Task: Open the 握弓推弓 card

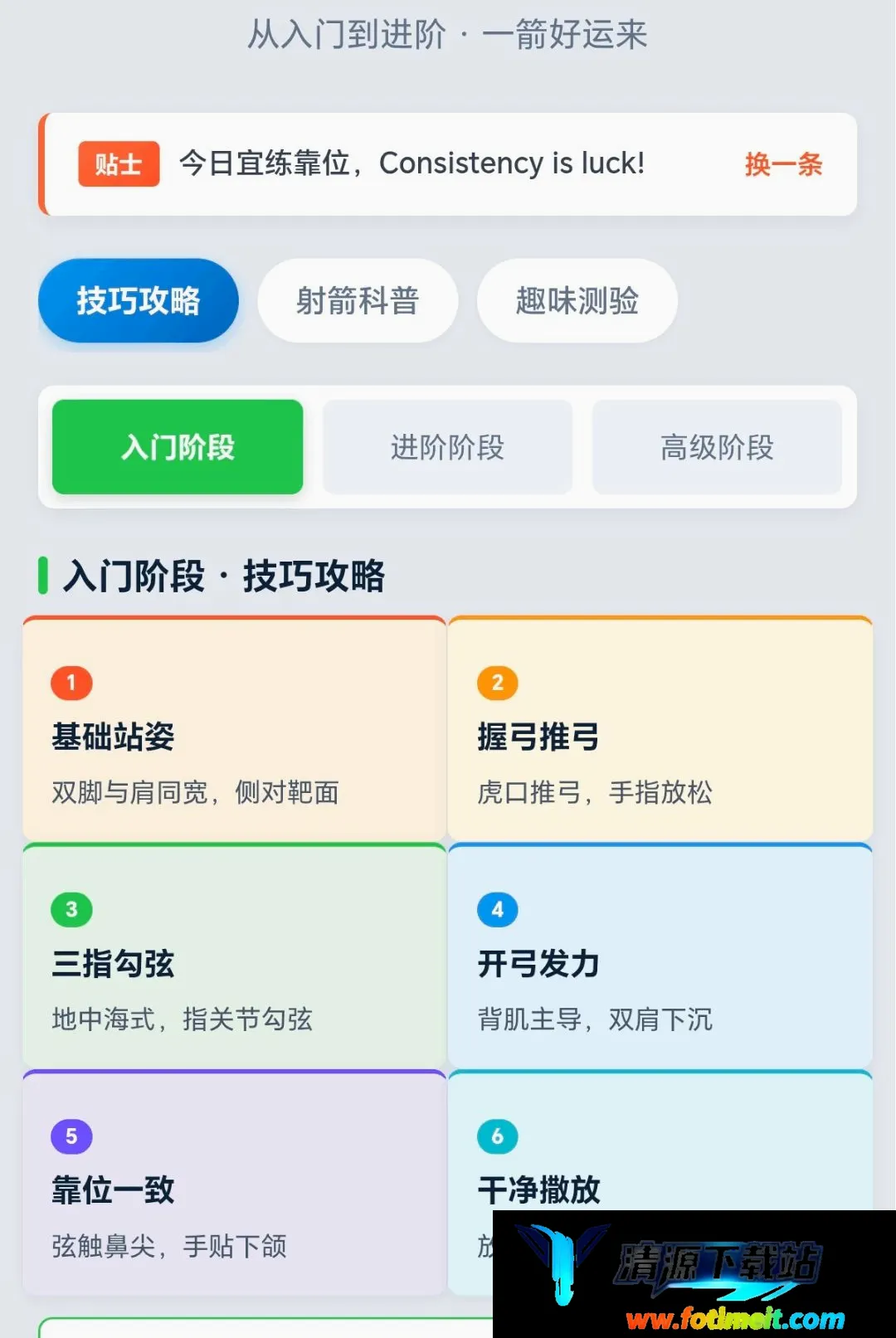Action: 660,729
